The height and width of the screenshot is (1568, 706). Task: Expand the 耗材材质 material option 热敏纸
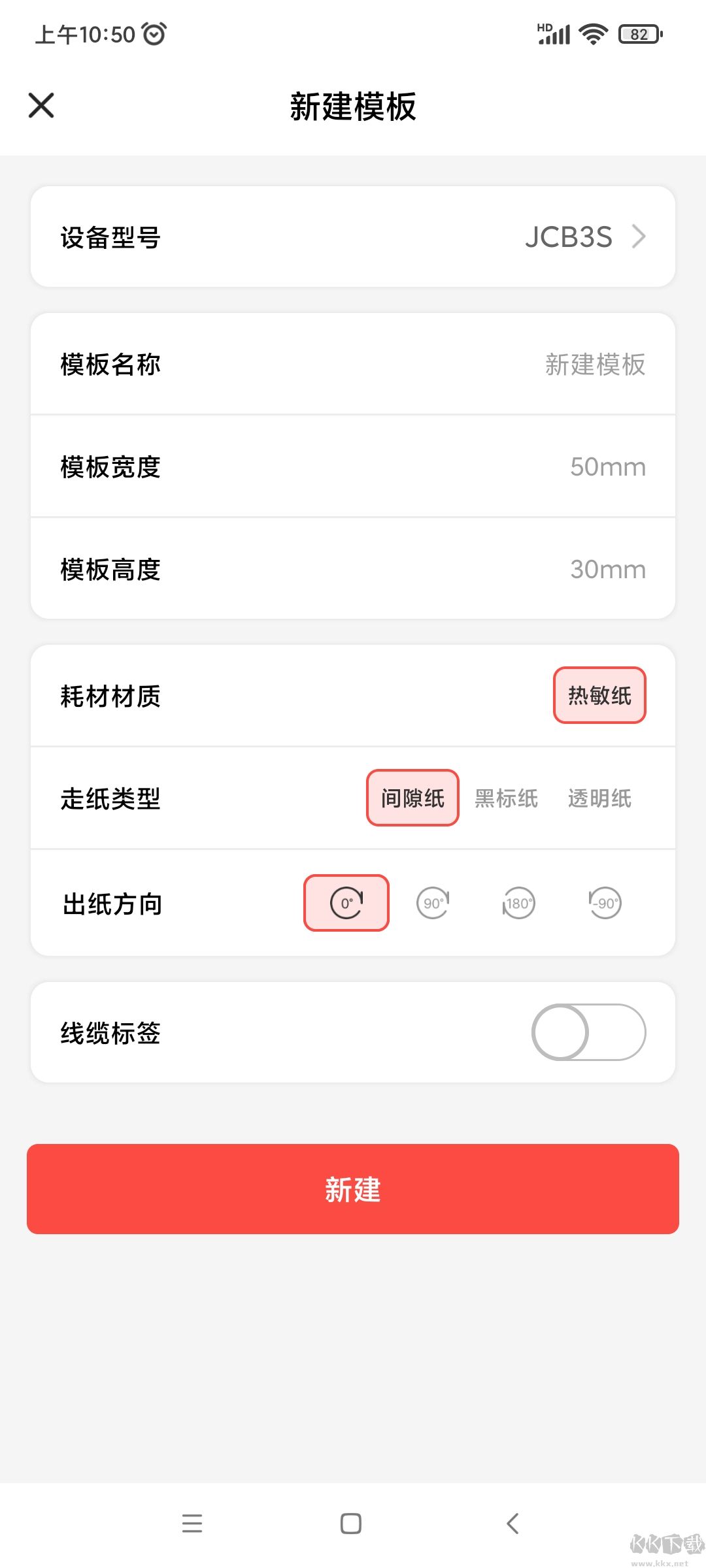click(599, 695)
